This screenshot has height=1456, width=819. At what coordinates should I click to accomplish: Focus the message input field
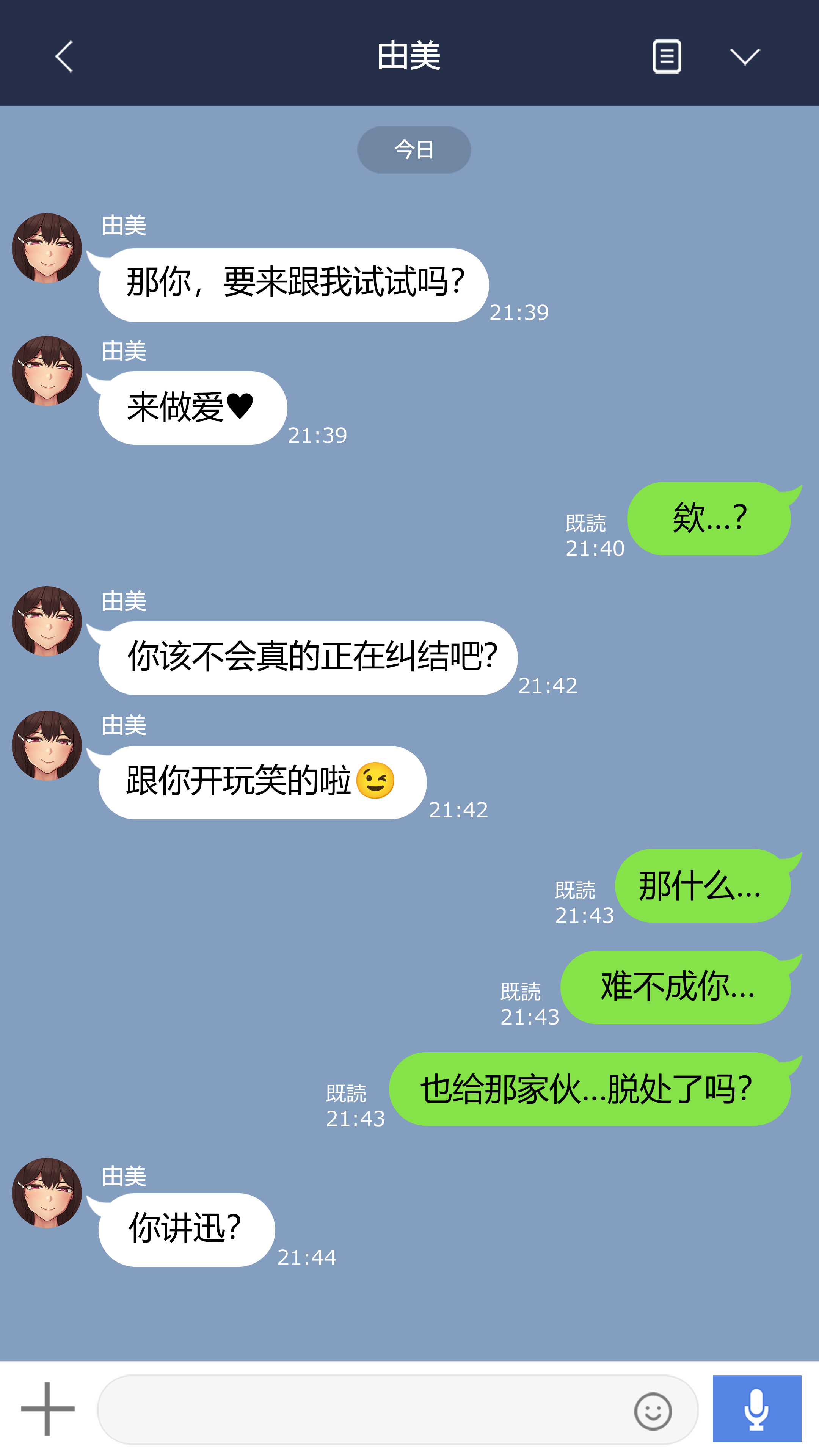point(362,1410)
